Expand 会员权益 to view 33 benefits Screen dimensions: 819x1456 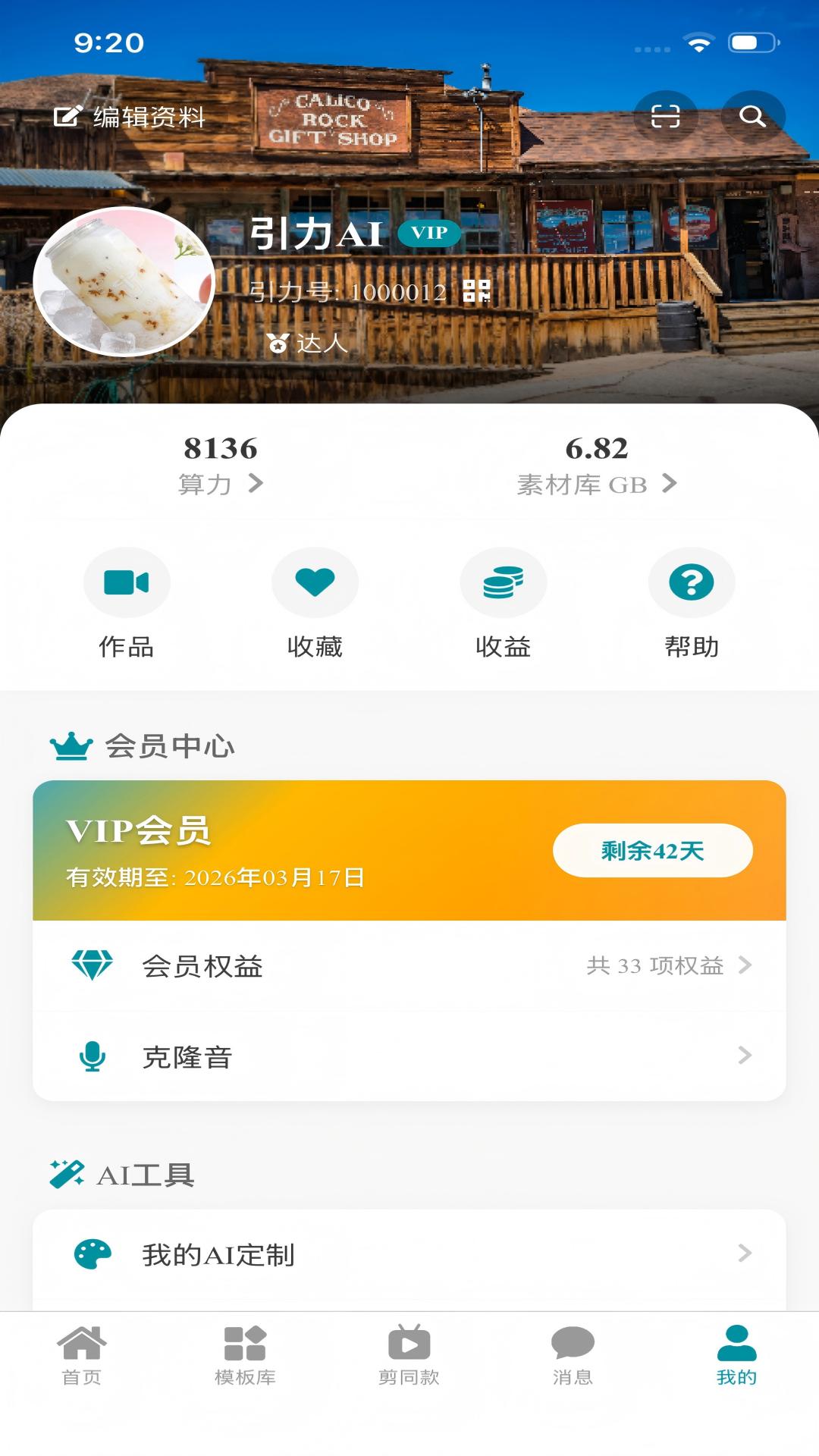pos(746,965)
